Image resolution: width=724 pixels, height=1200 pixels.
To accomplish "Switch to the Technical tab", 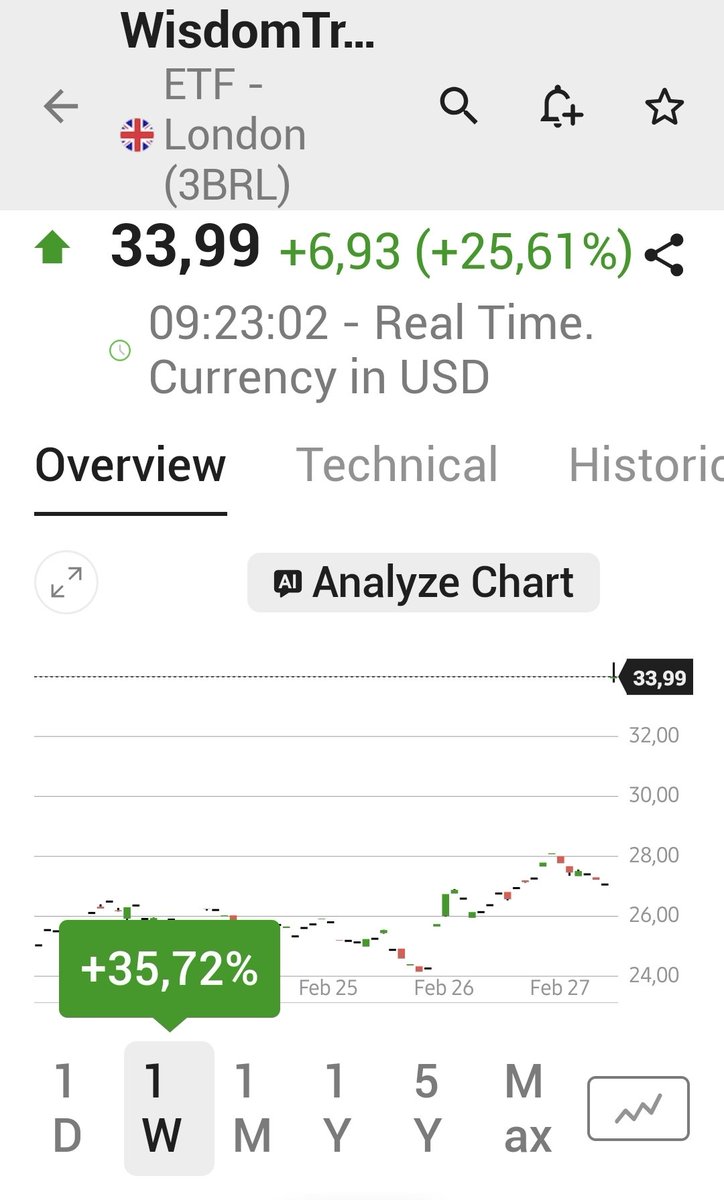I will click(397, 465).
